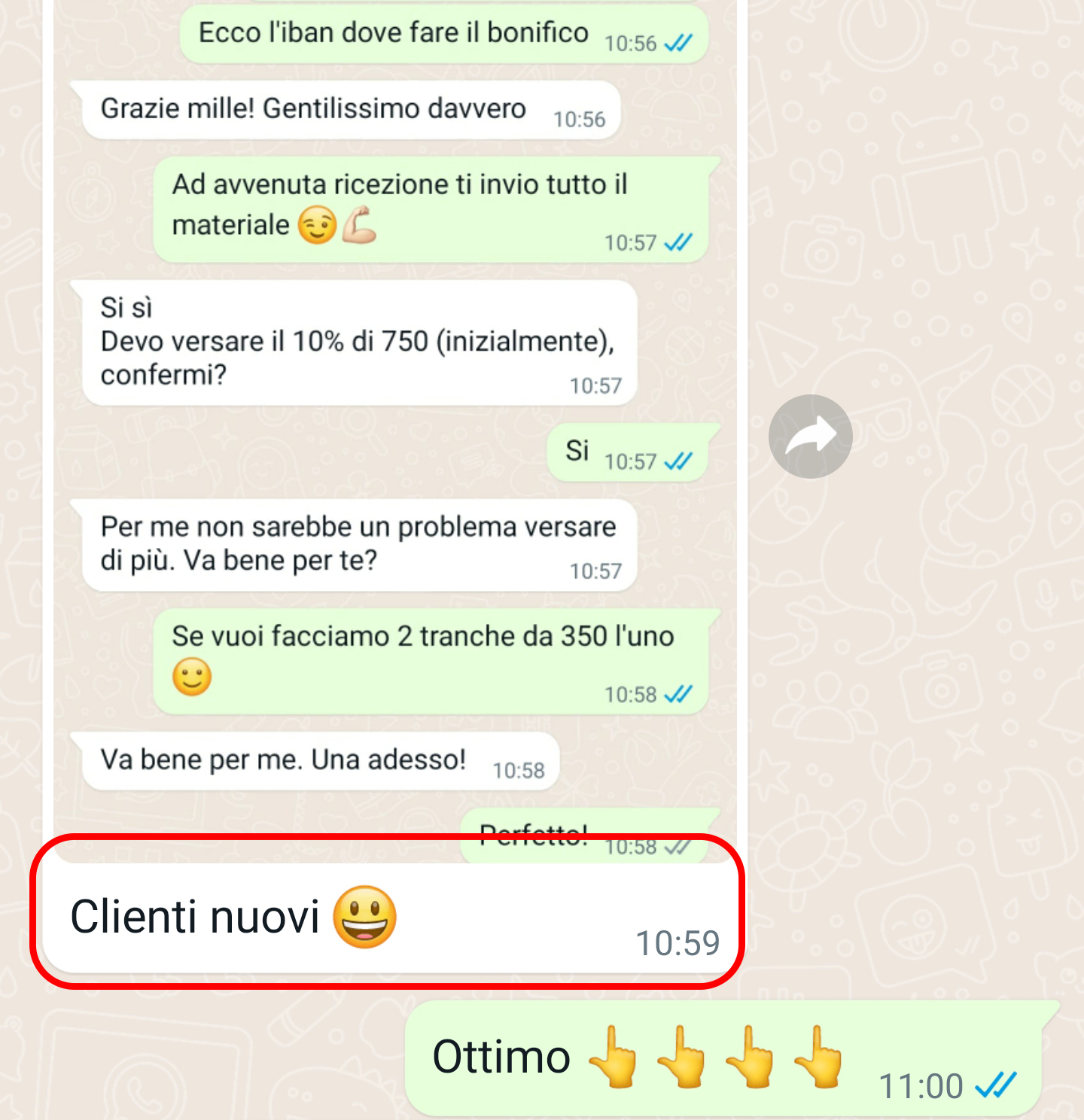
Task: Forward the shared screenshot image
Action: 810,437
